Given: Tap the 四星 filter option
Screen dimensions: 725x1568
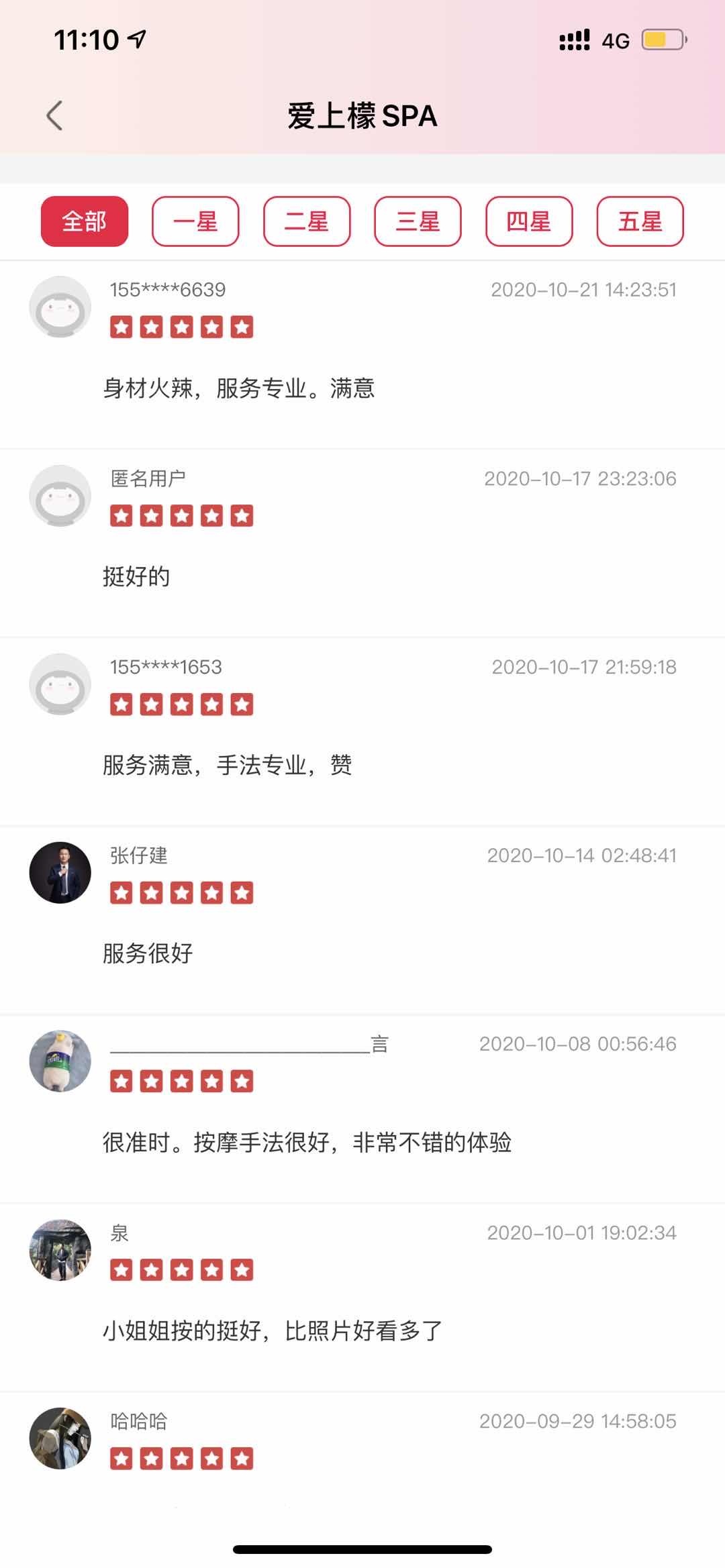Looking at the screenshot, I should (530, 221).
